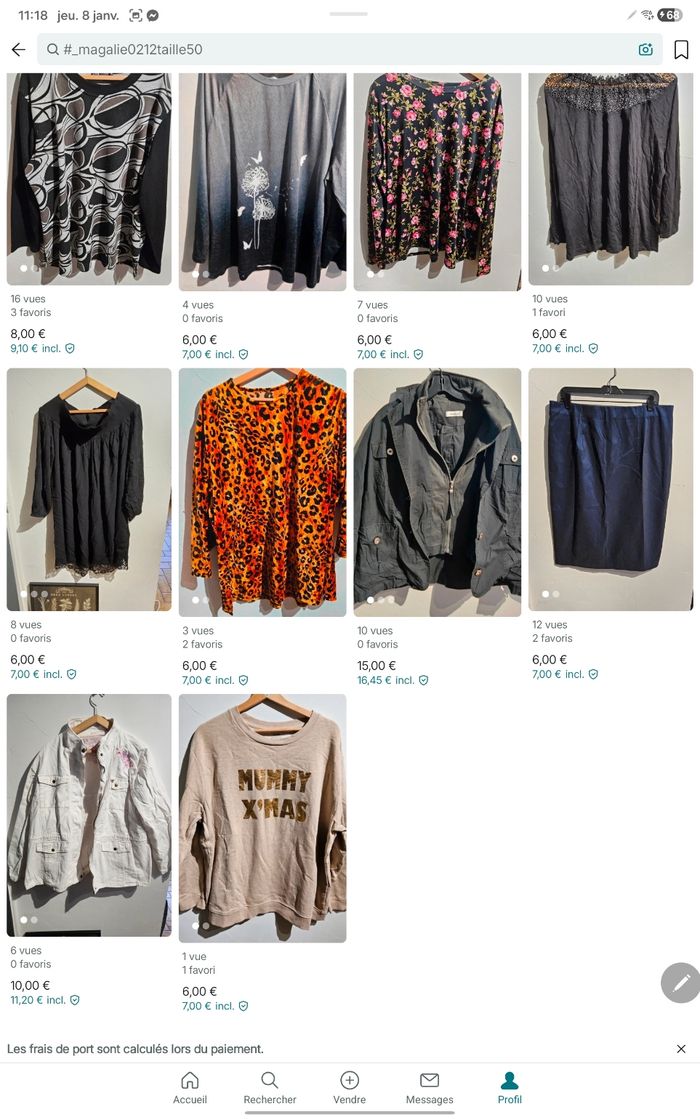Open the white denim jacket listing
The image size is (700, 1119).
89,815
